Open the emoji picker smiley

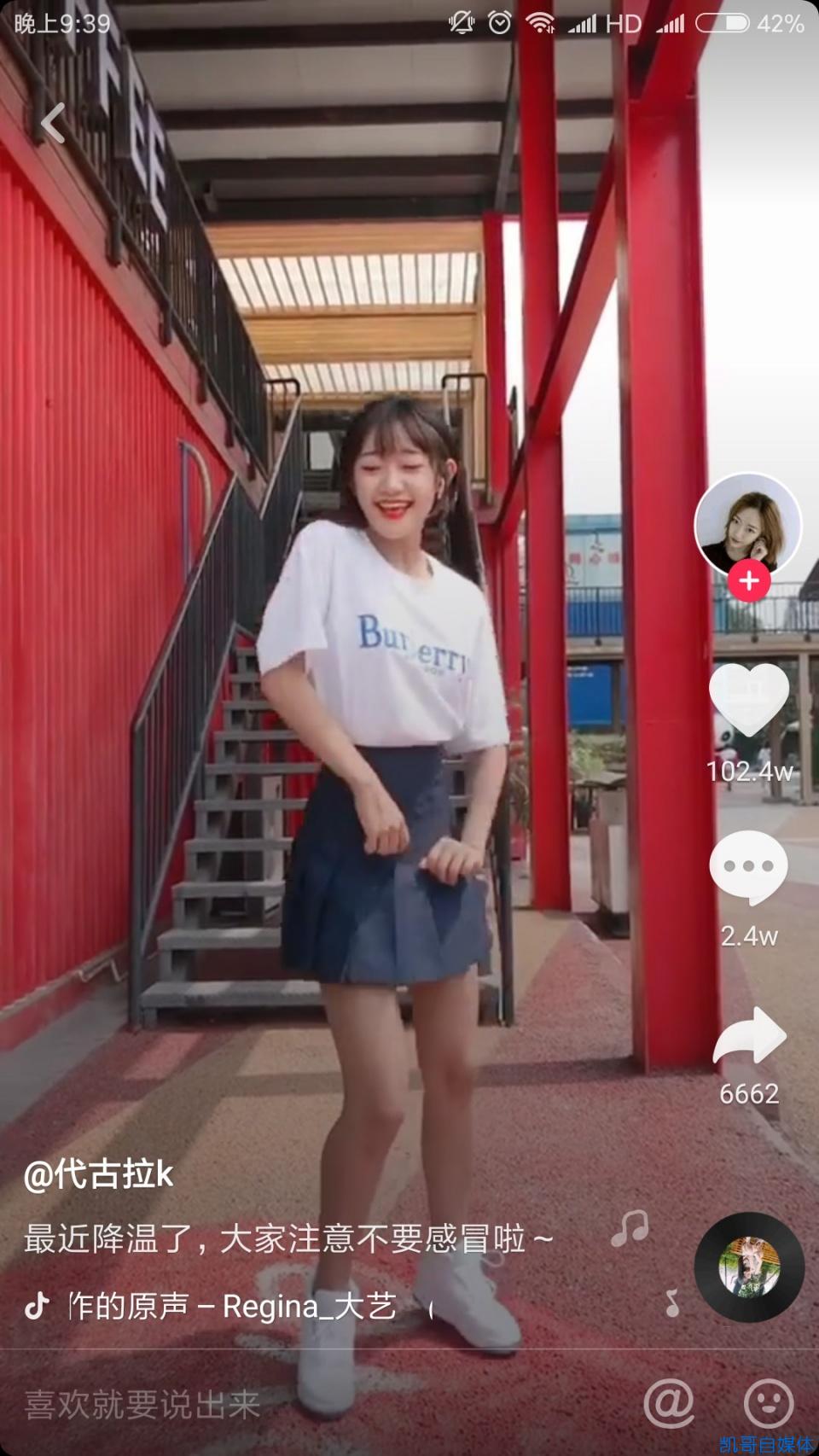point(768,1402)
